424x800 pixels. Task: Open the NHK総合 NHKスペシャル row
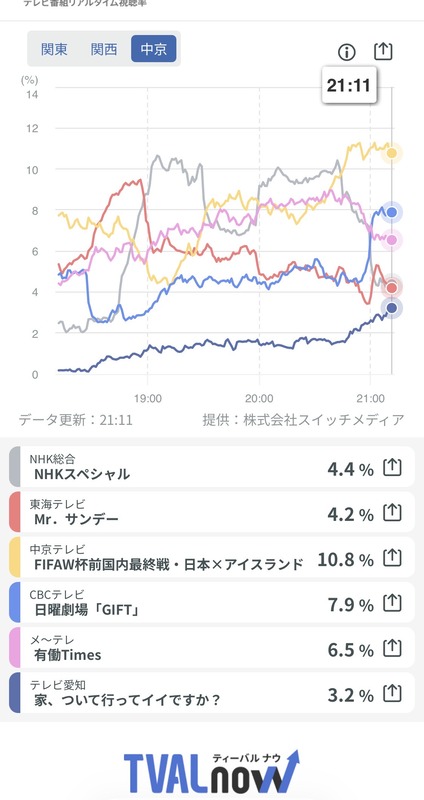click(x=212, y=467)
